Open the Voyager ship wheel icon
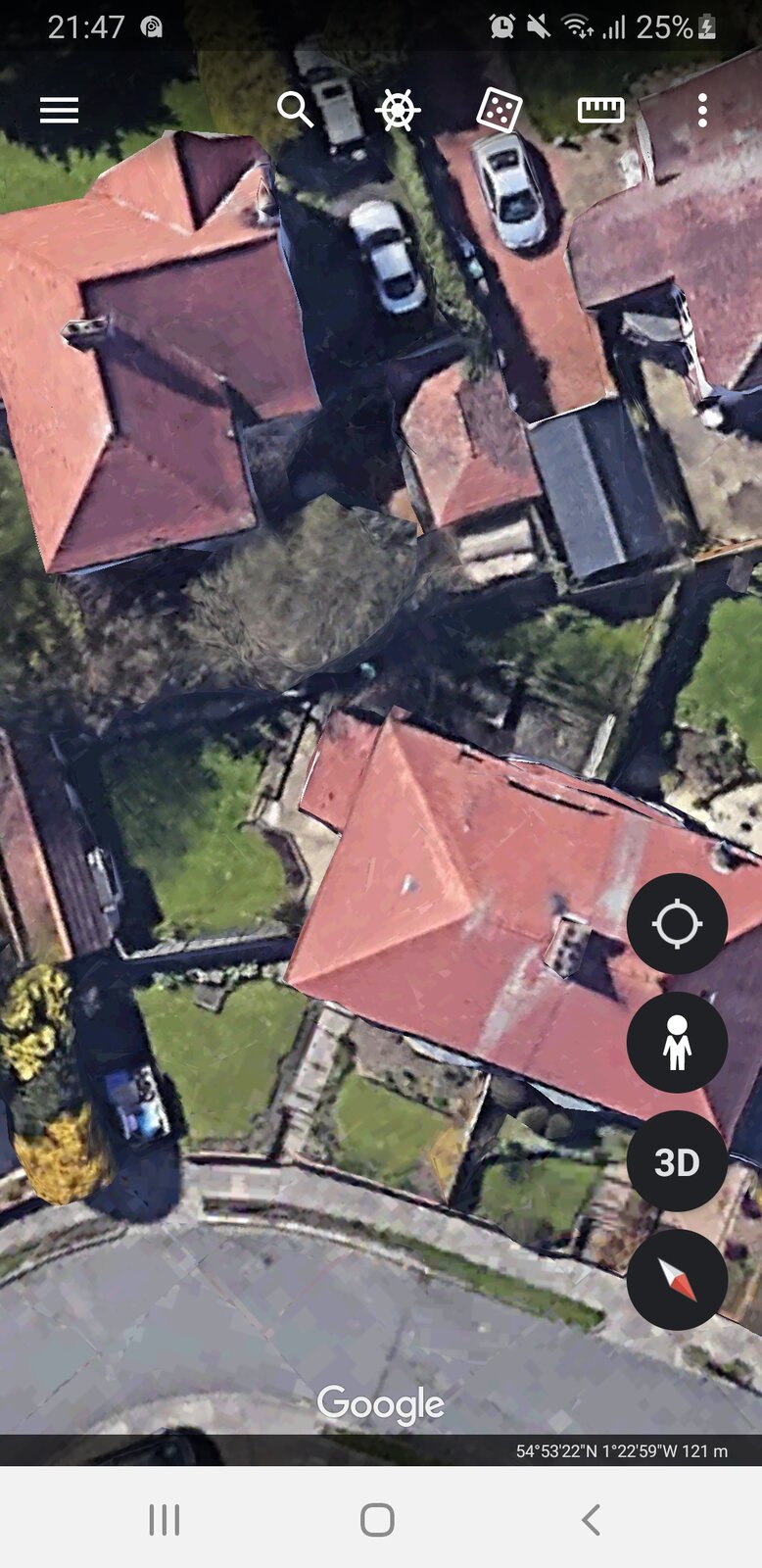The height and width of the screenshot is (1568, 762). point(396,110)
